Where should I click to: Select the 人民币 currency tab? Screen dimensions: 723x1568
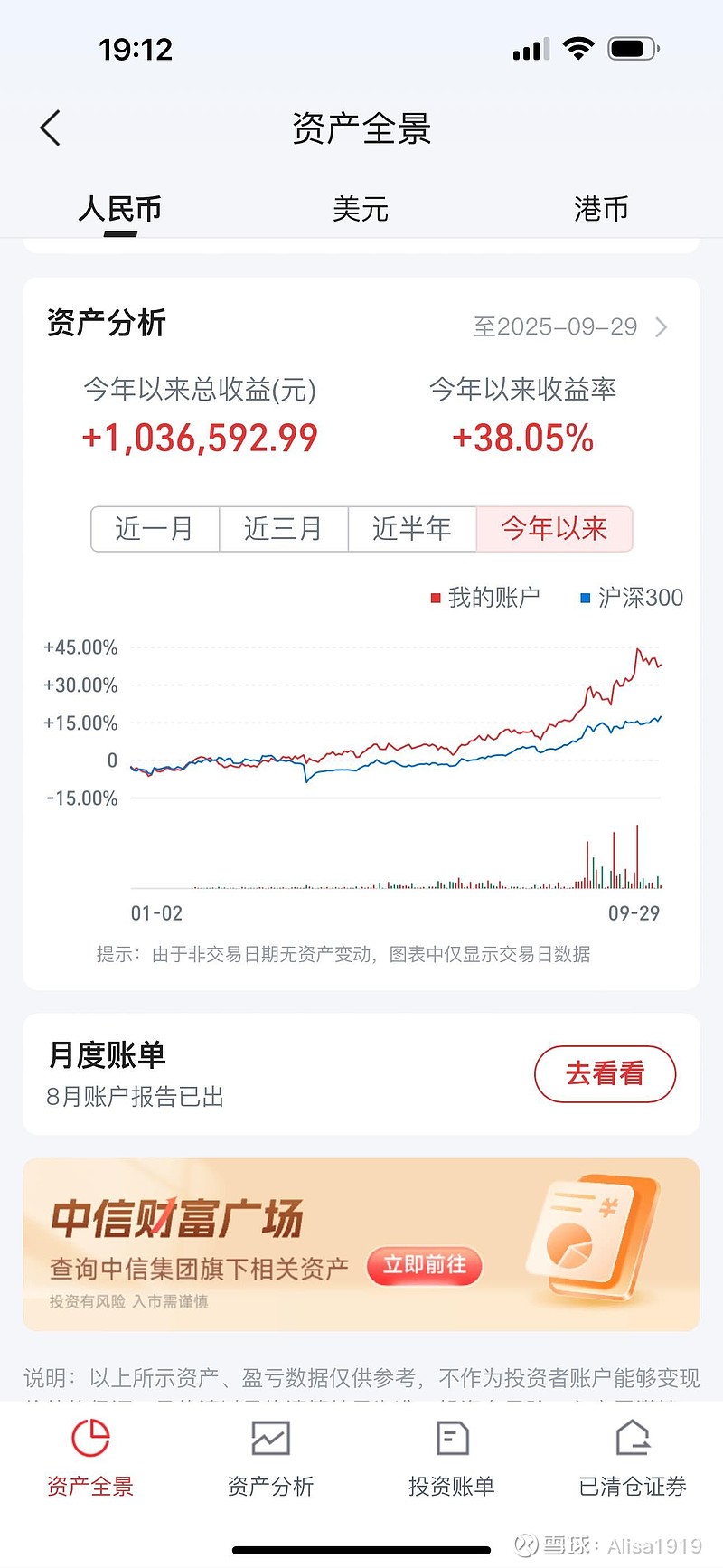120,209
